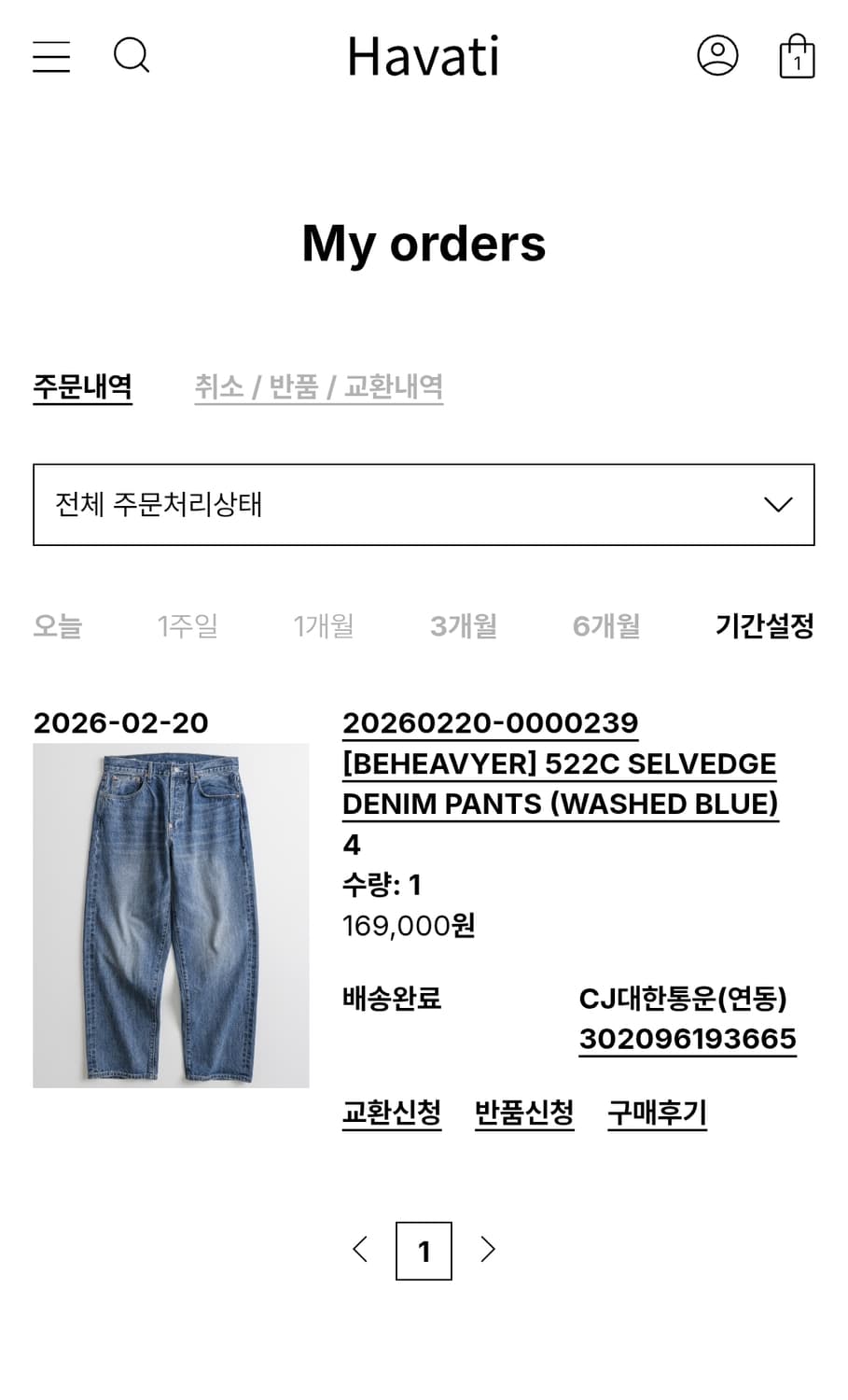Image resolution: width=848 pixels, height=1400 pixels.
Task: Click the next page arrow
Action: [487, 1249]
